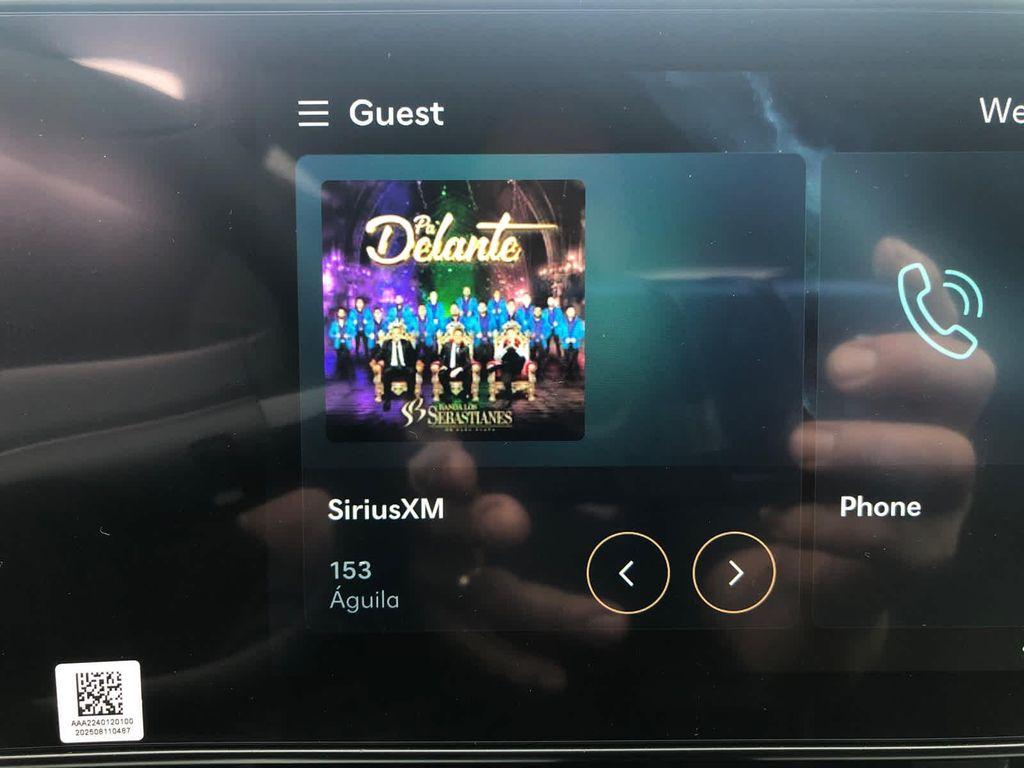Open the Phone card
1024x768 pixels.
tap(920, 390)
